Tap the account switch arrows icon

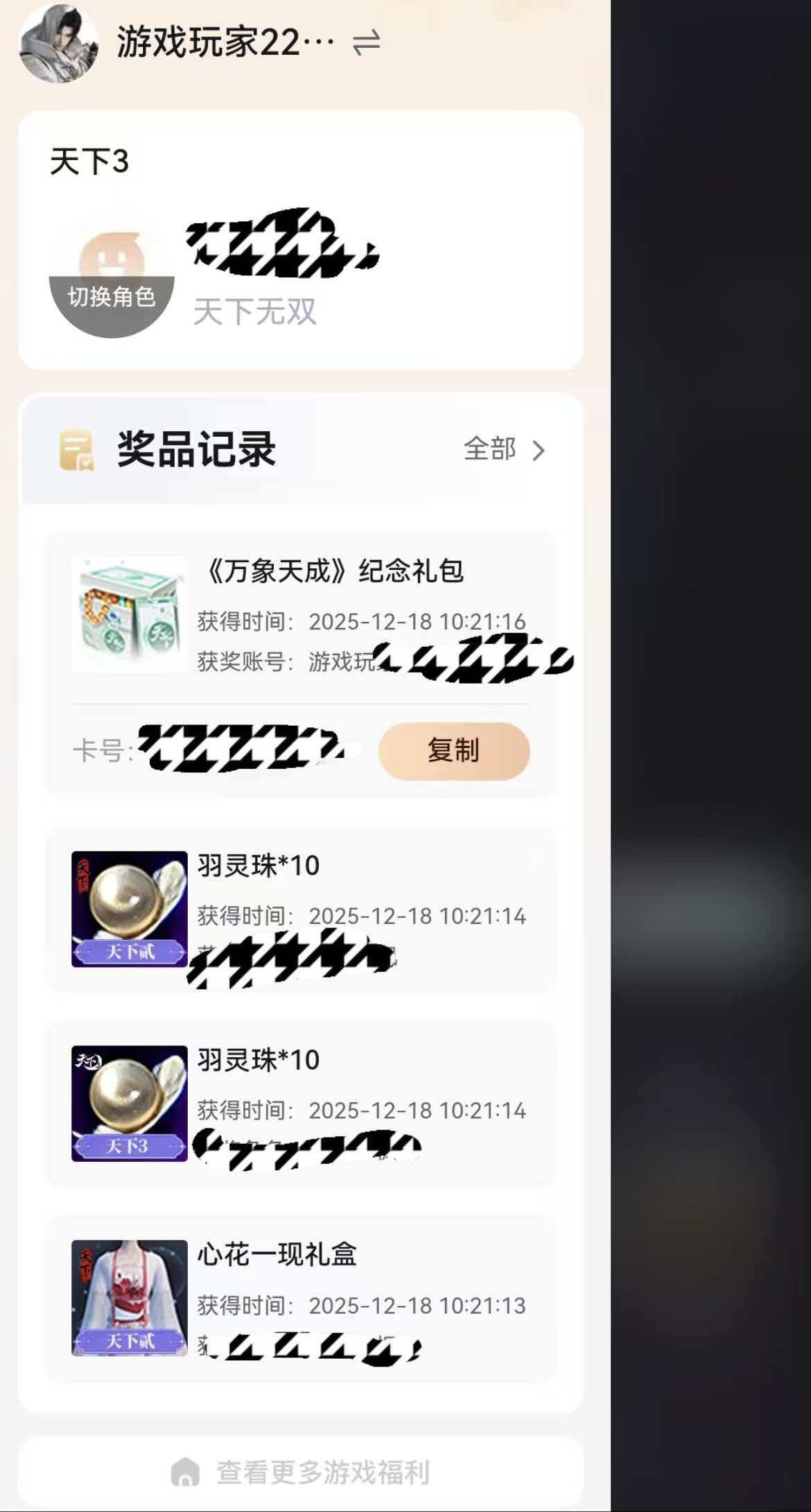tap(366, 43)
